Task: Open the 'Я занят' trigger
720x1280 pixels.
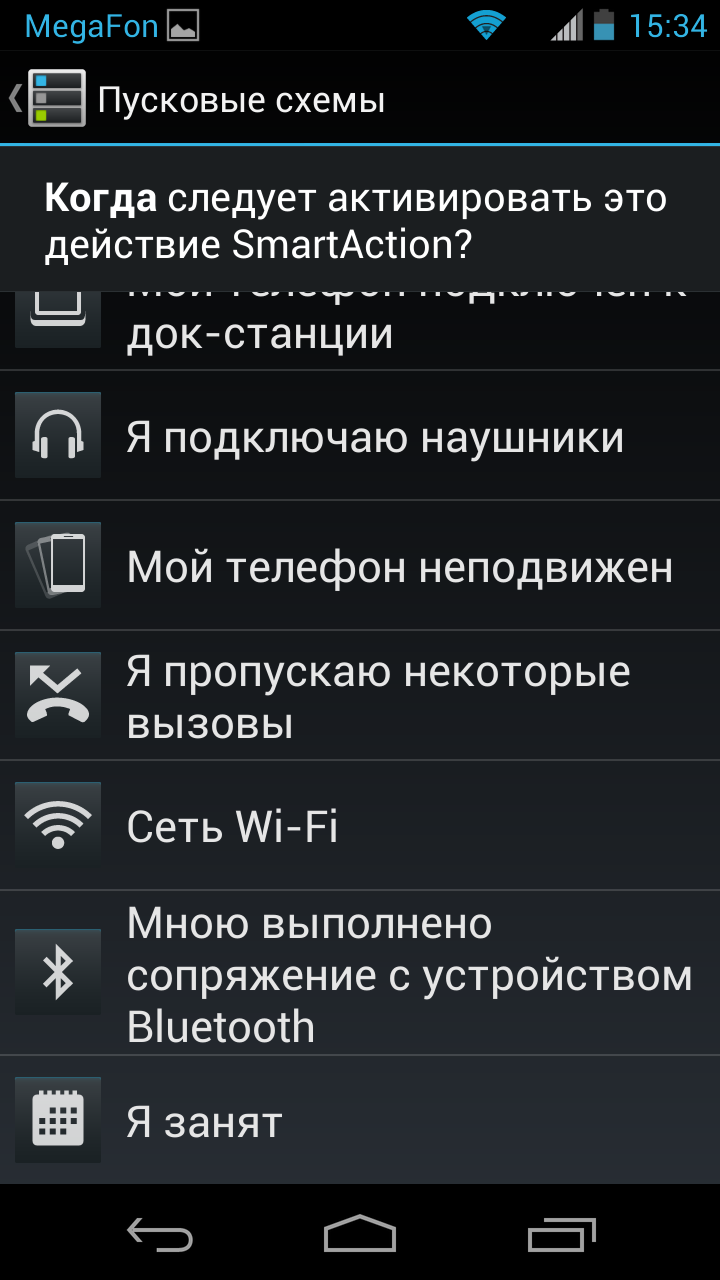Action: [360, 1122]
